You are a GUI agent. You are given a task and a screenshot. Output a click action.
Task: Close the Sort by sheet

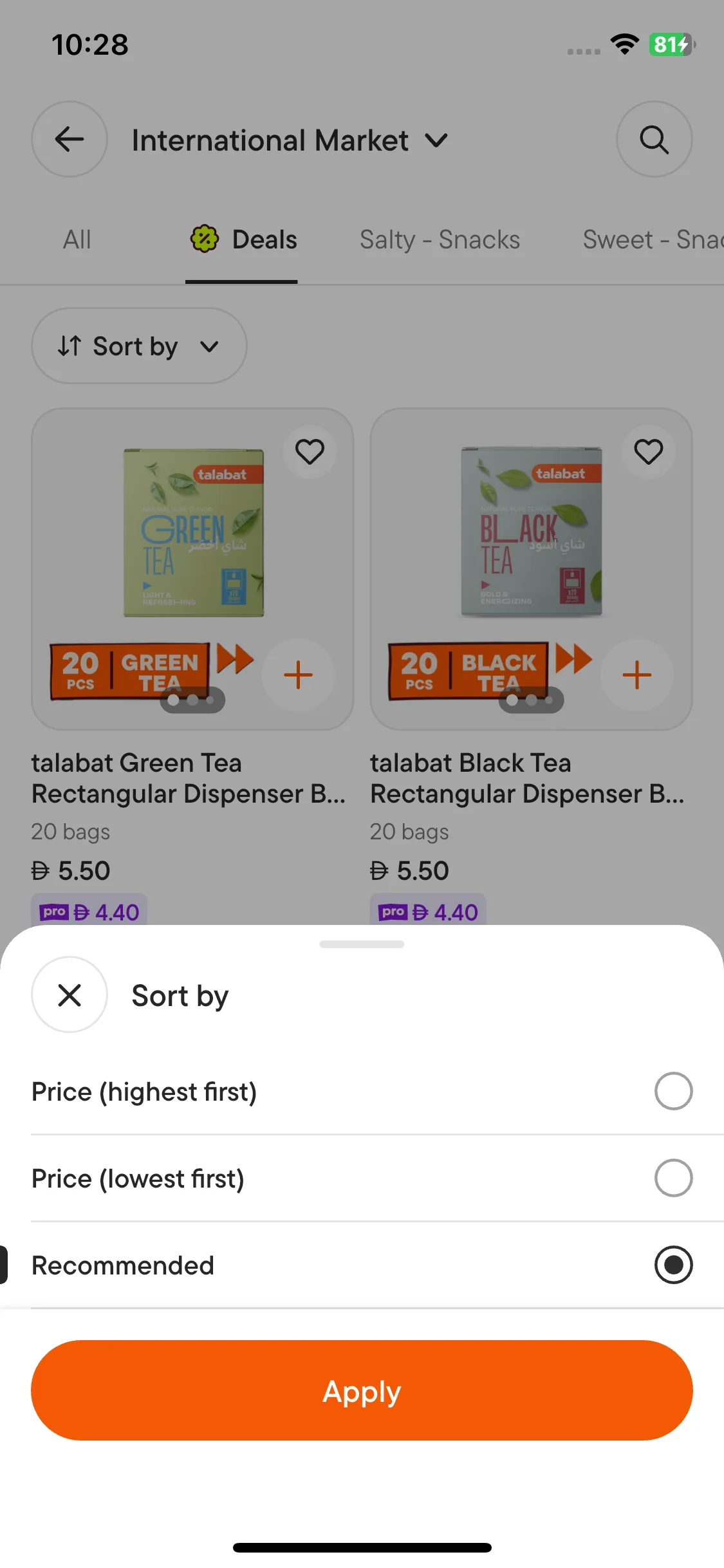pyautogui.click(x=70, y=994)
